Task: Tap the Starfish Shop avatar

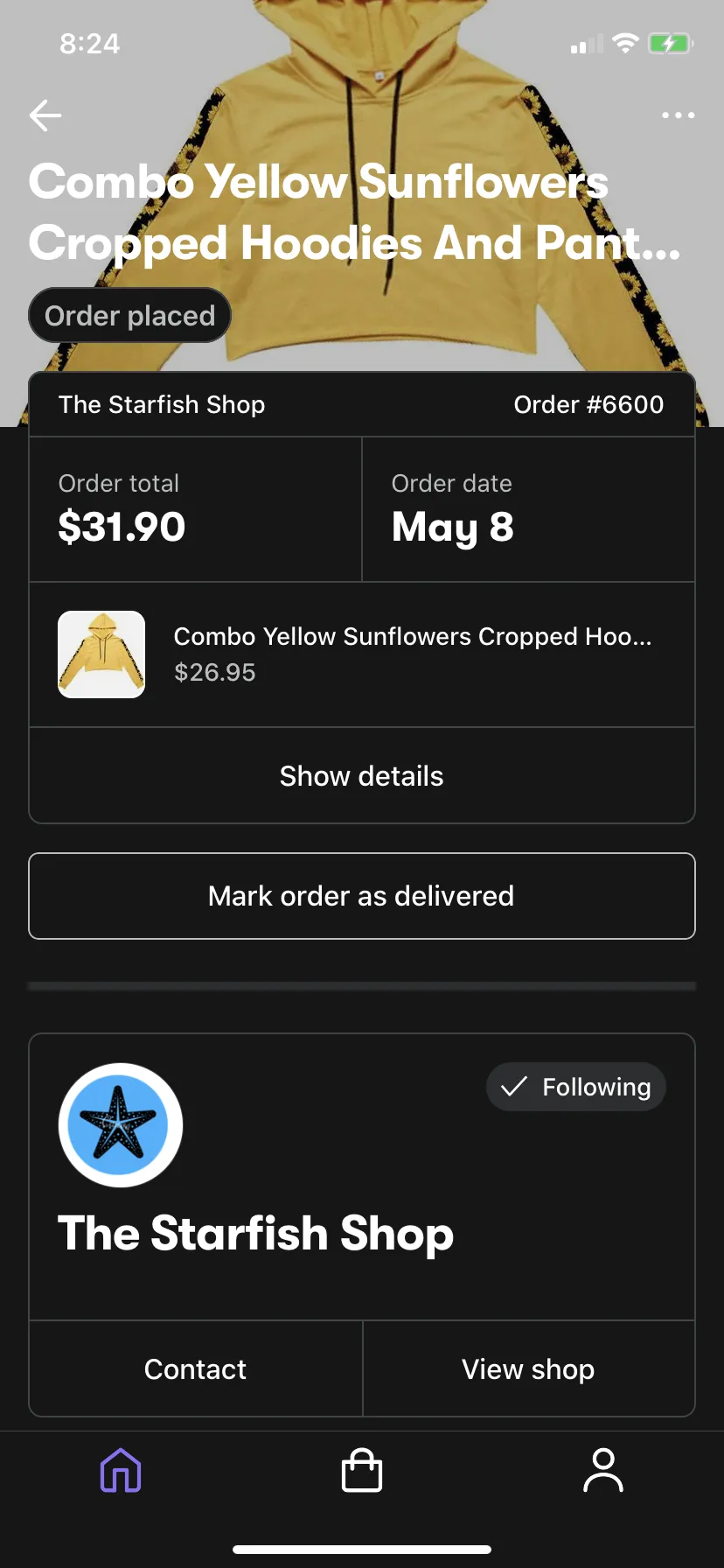Action: coord(121,1125)
